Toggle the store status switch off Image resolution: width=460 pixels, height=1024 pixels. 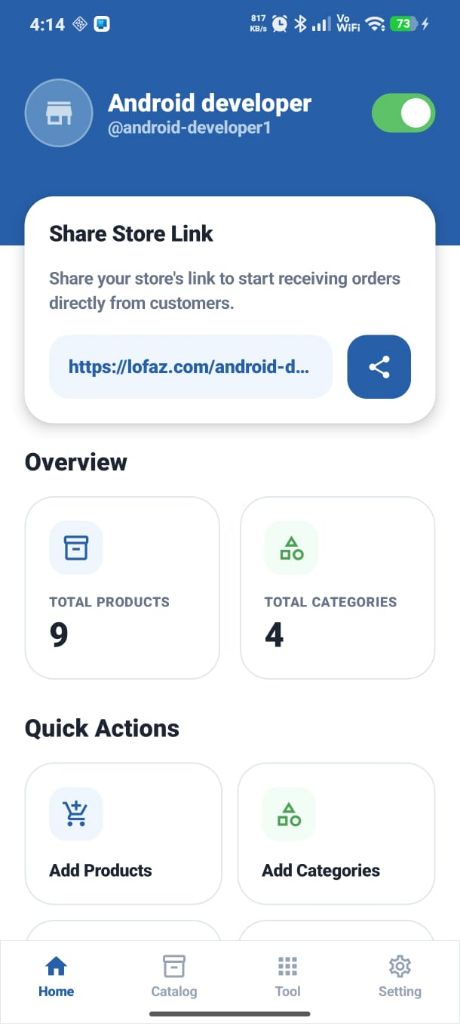403,113
